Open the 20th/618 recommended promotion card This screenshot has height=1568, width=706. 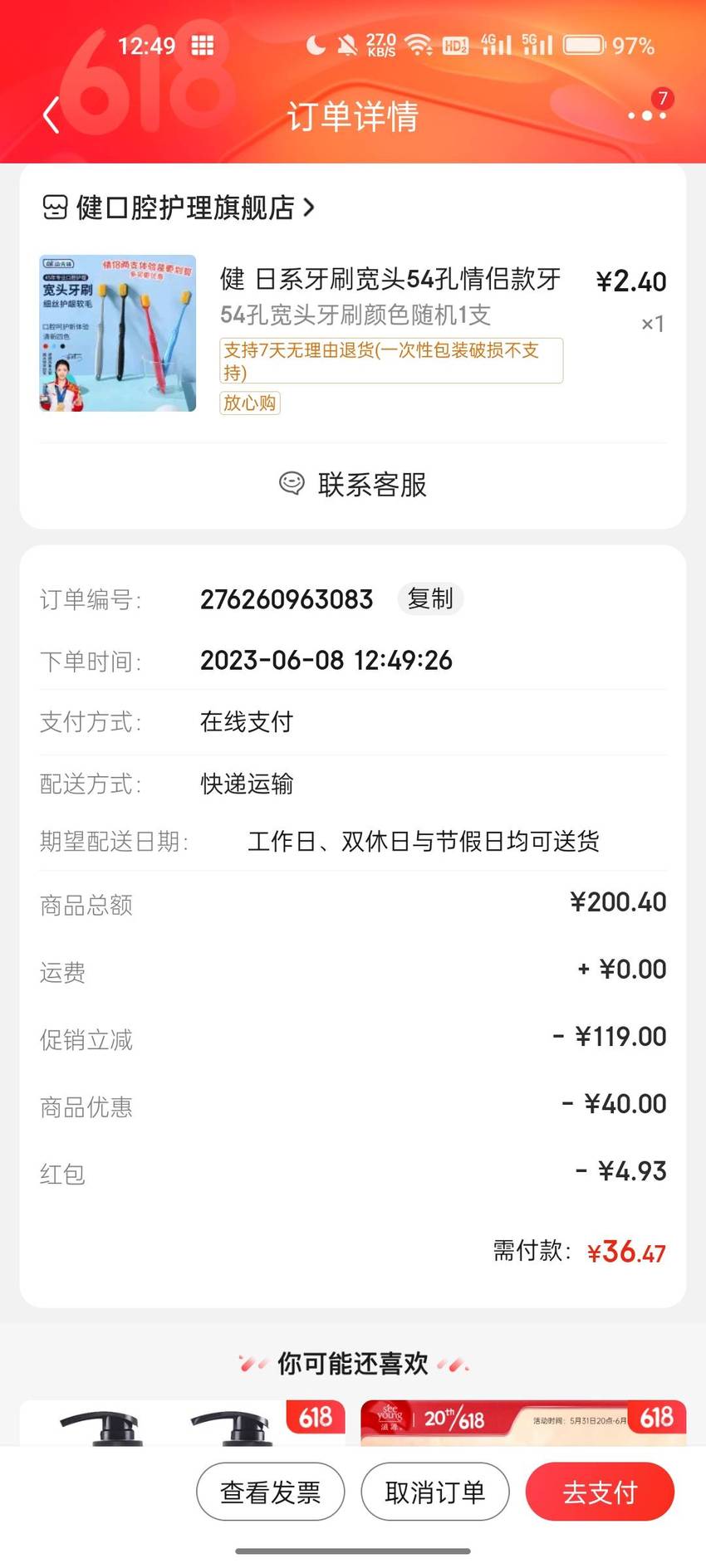(523, 1423)
